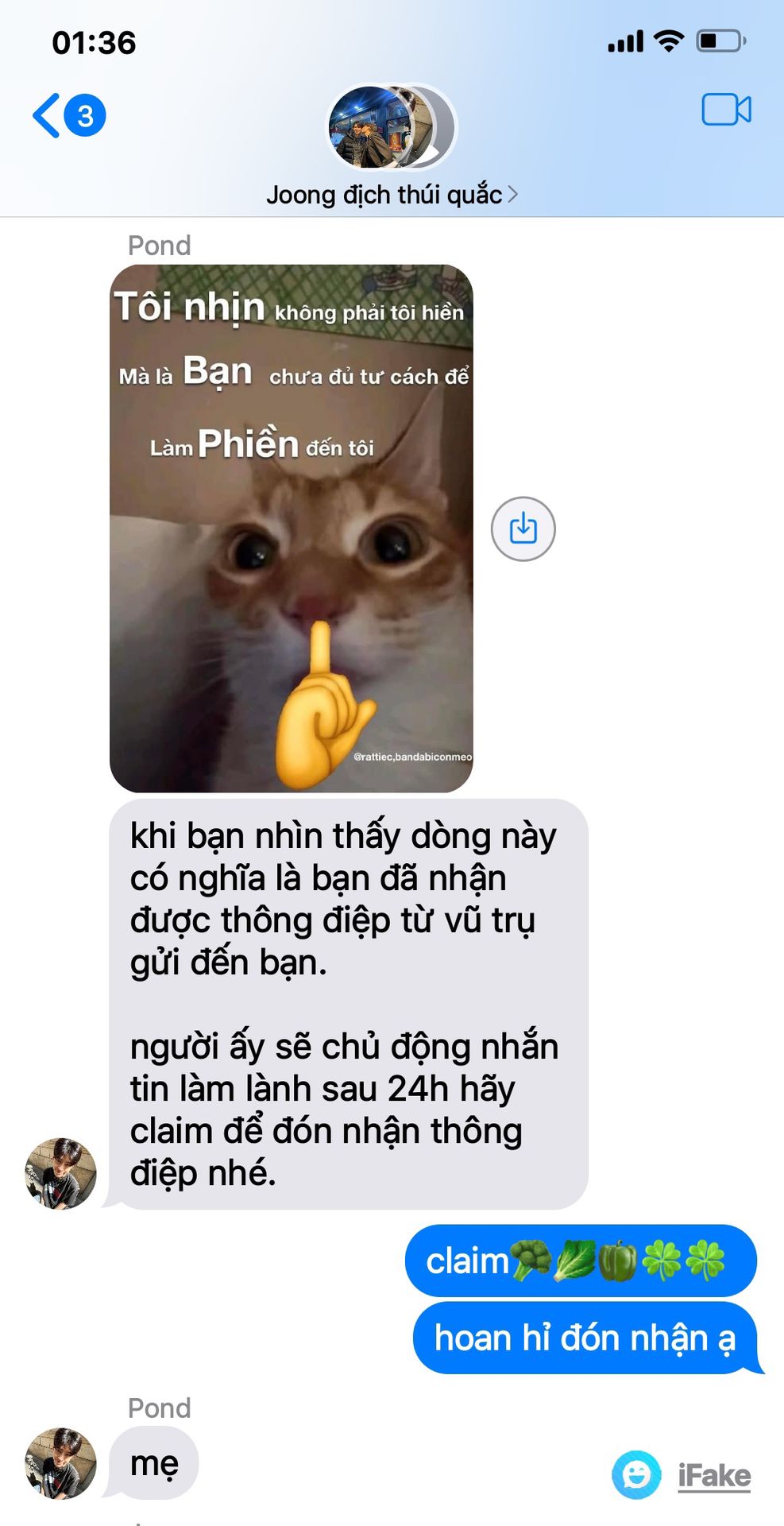Go back to the messages list

tap(69, 116)
